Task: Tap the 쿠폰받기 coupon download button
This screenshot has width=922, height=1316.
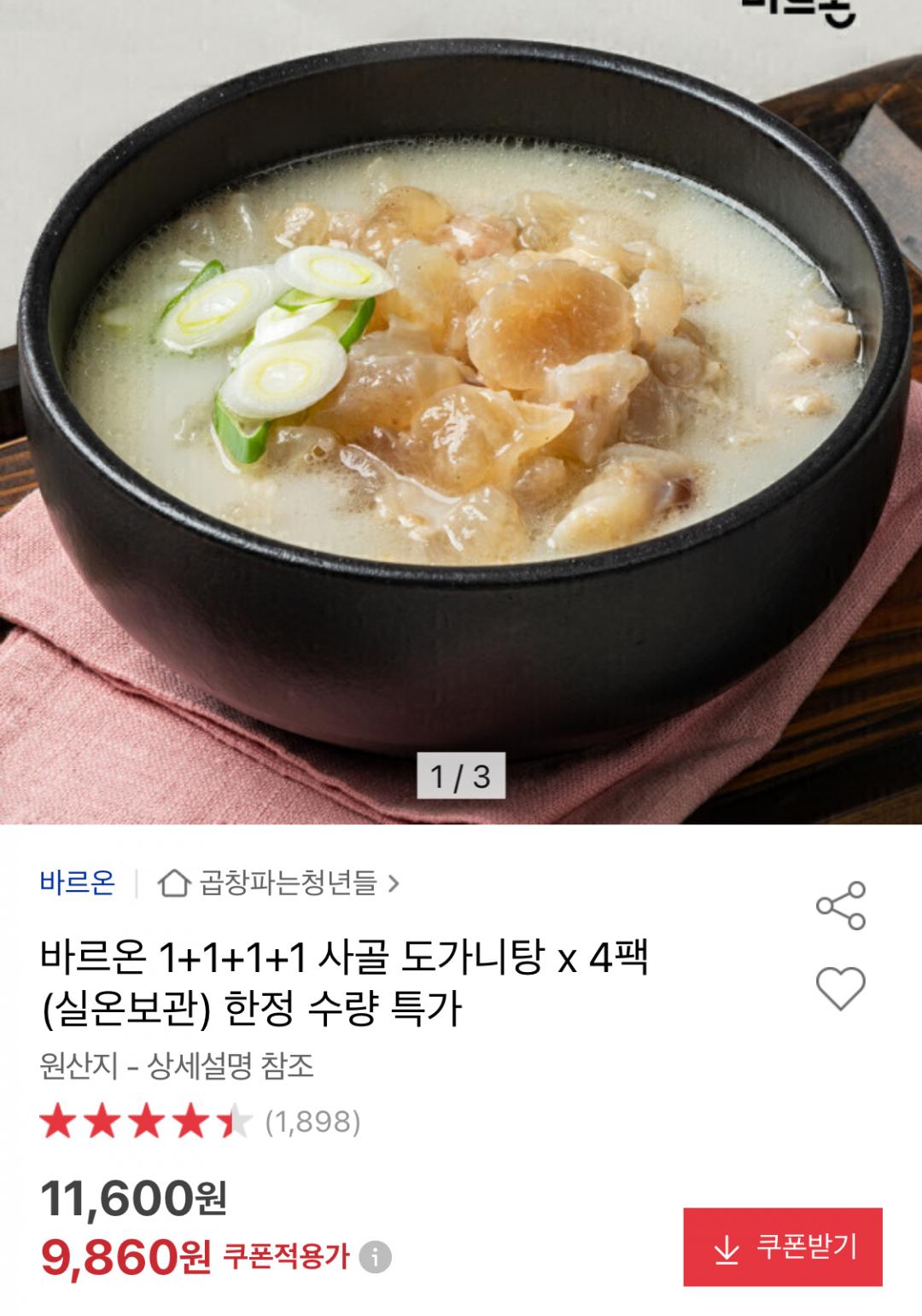Action: click(x=782, y=1247)
